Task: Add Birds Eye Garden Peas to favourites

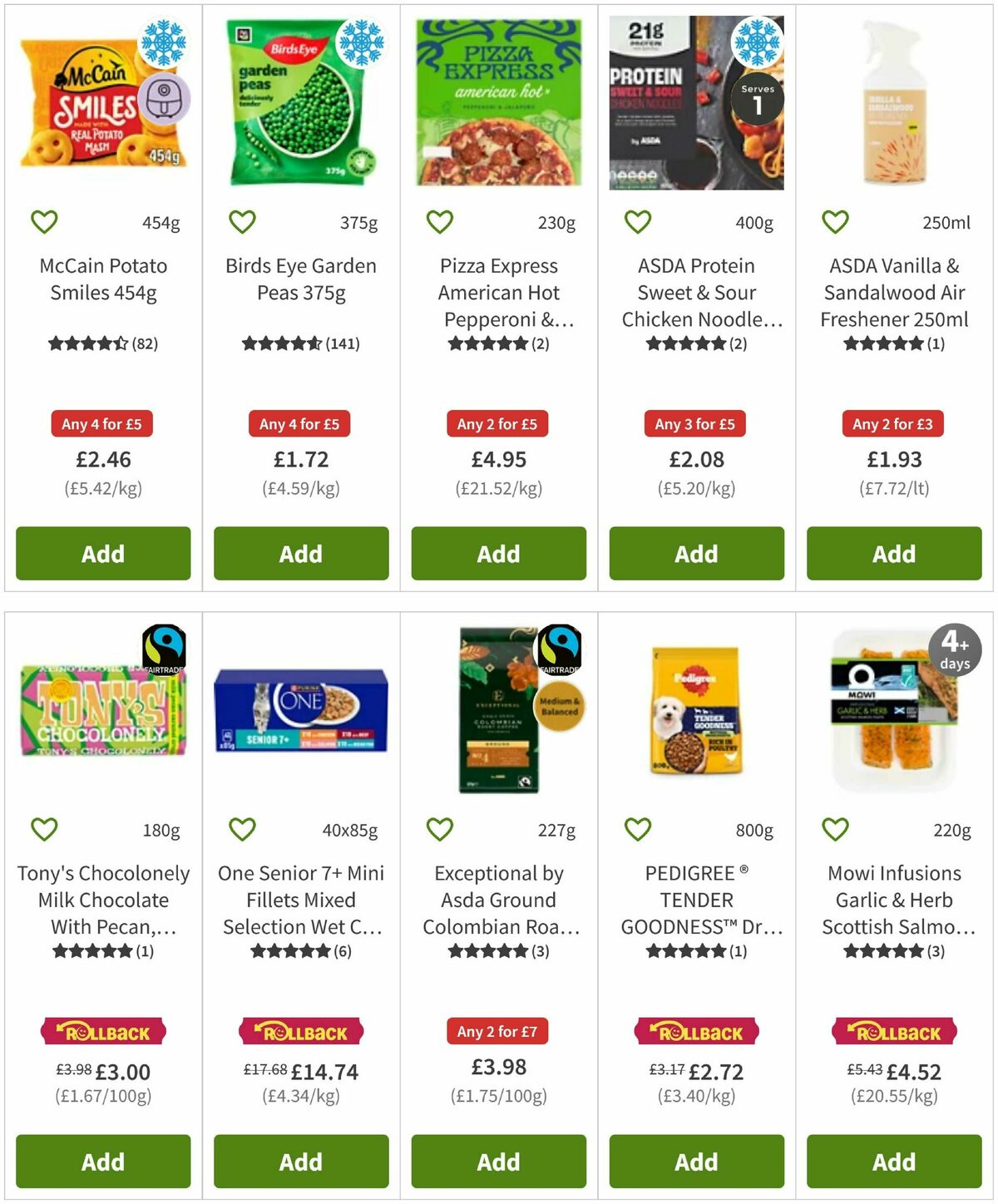Action: [241, 222]
